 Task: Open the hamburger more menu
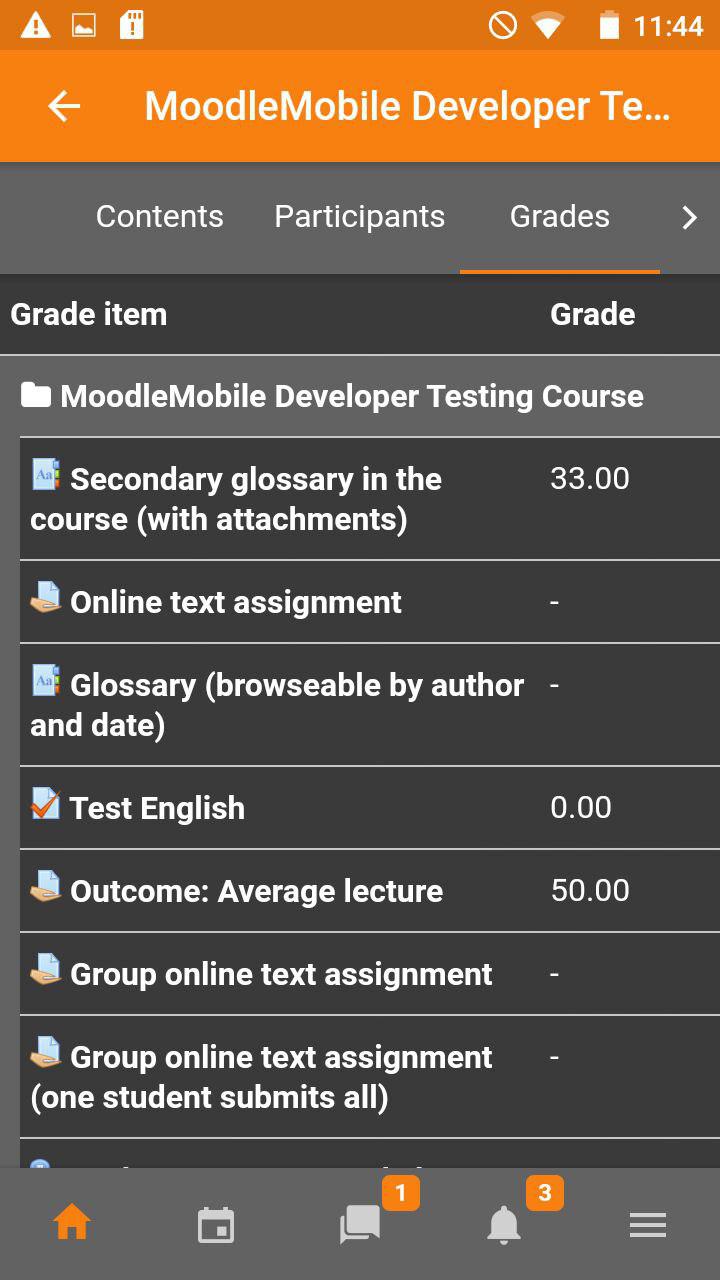tap(648, 1225)
